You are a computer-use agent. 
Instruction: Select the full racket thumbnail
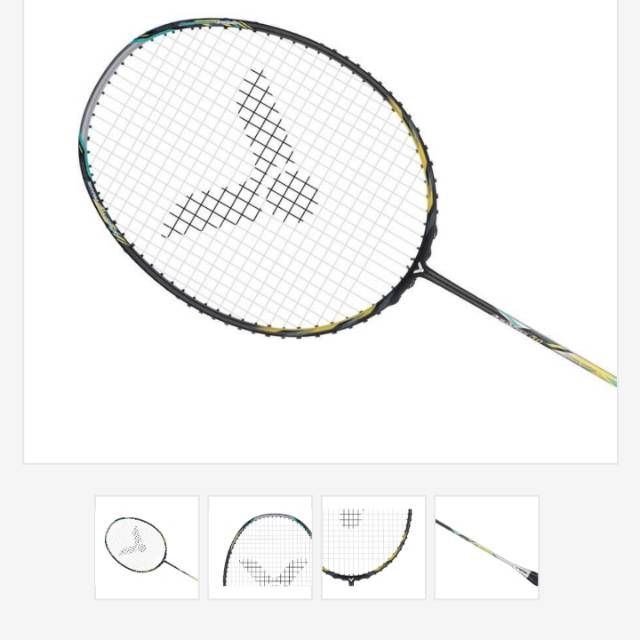click(147, 547)
